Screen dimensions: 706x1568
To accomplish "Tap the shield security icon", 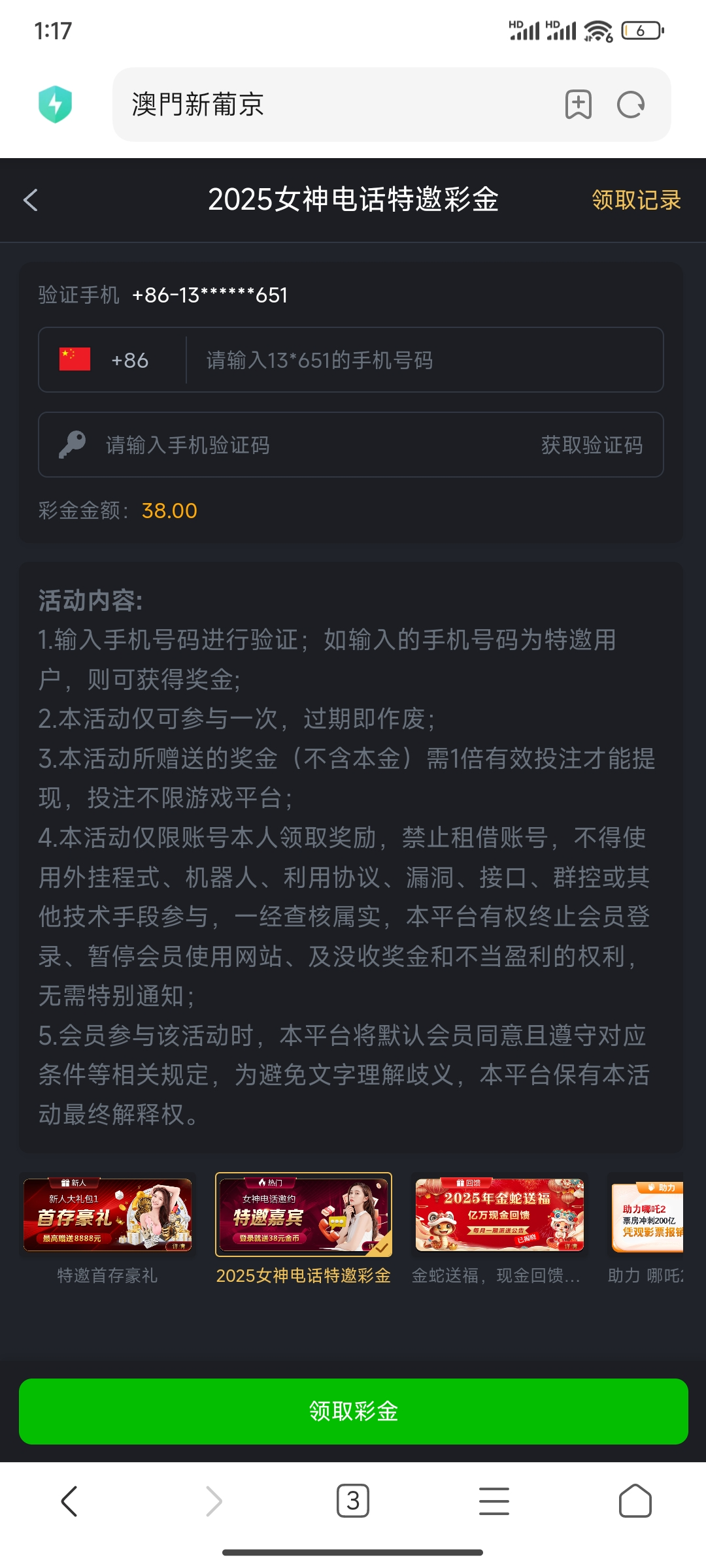I will (56, 105).
